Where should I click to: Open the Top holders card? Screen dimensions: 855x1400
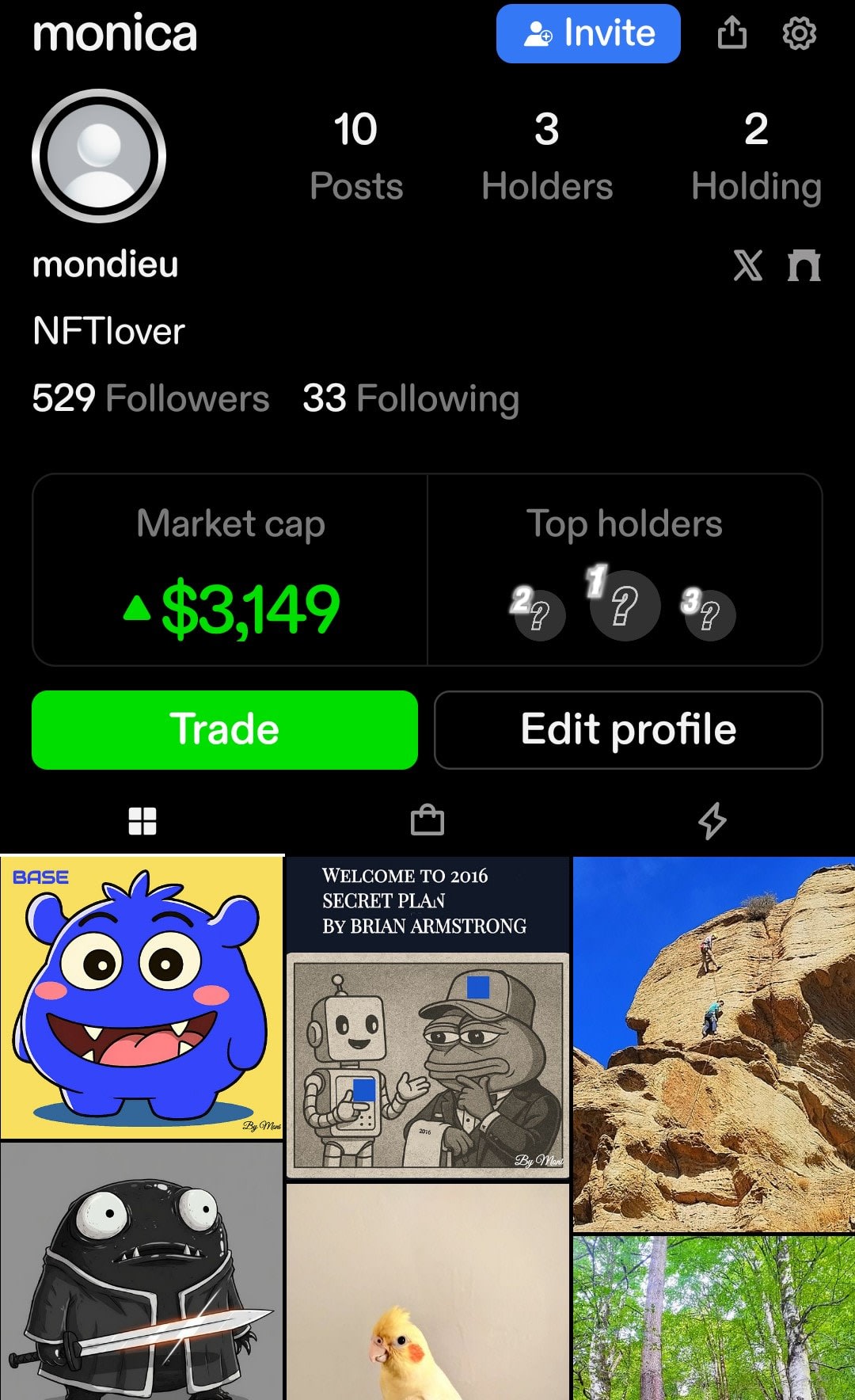tap(625, 570)
